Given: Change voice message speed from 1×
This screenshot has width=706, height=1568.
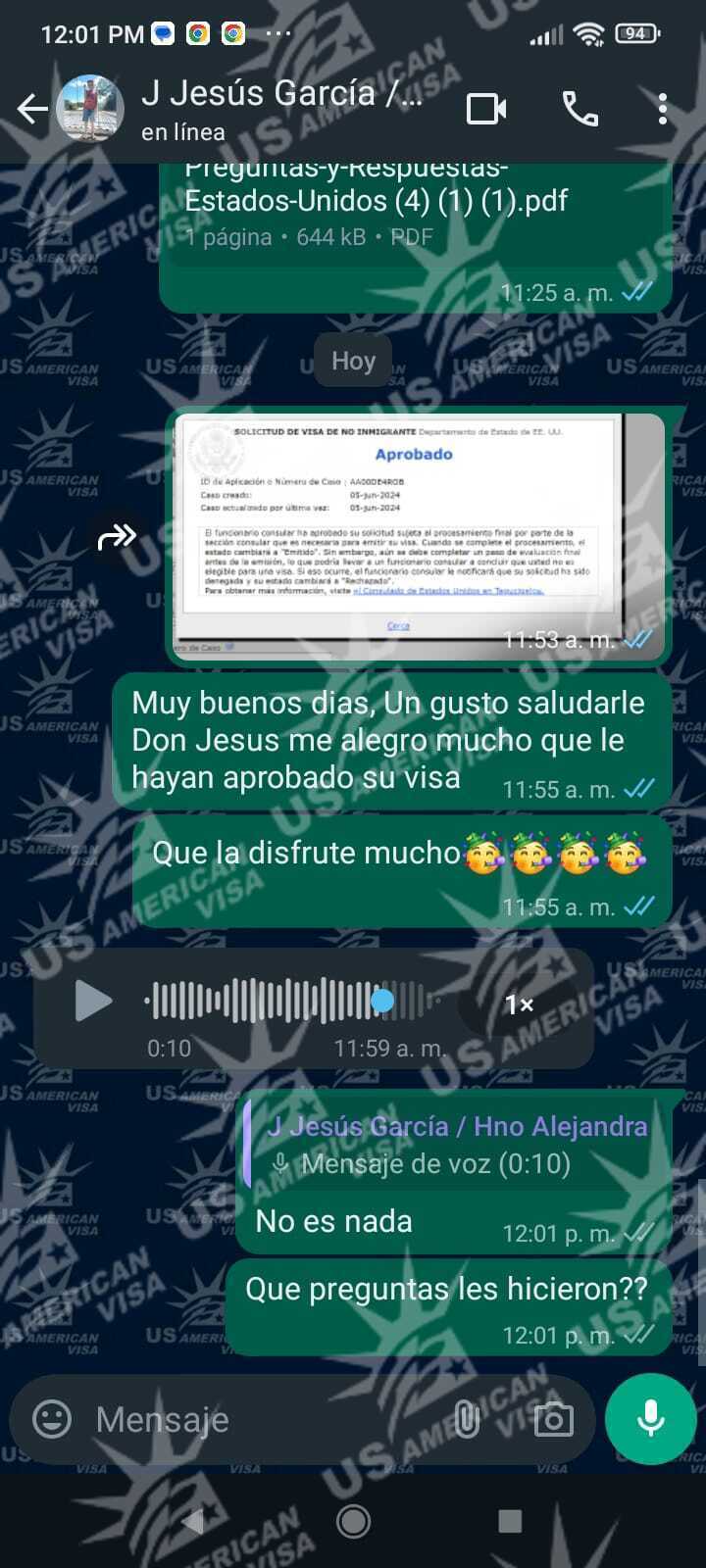Looking at the screenshot, I should (x=519, y=1004).
